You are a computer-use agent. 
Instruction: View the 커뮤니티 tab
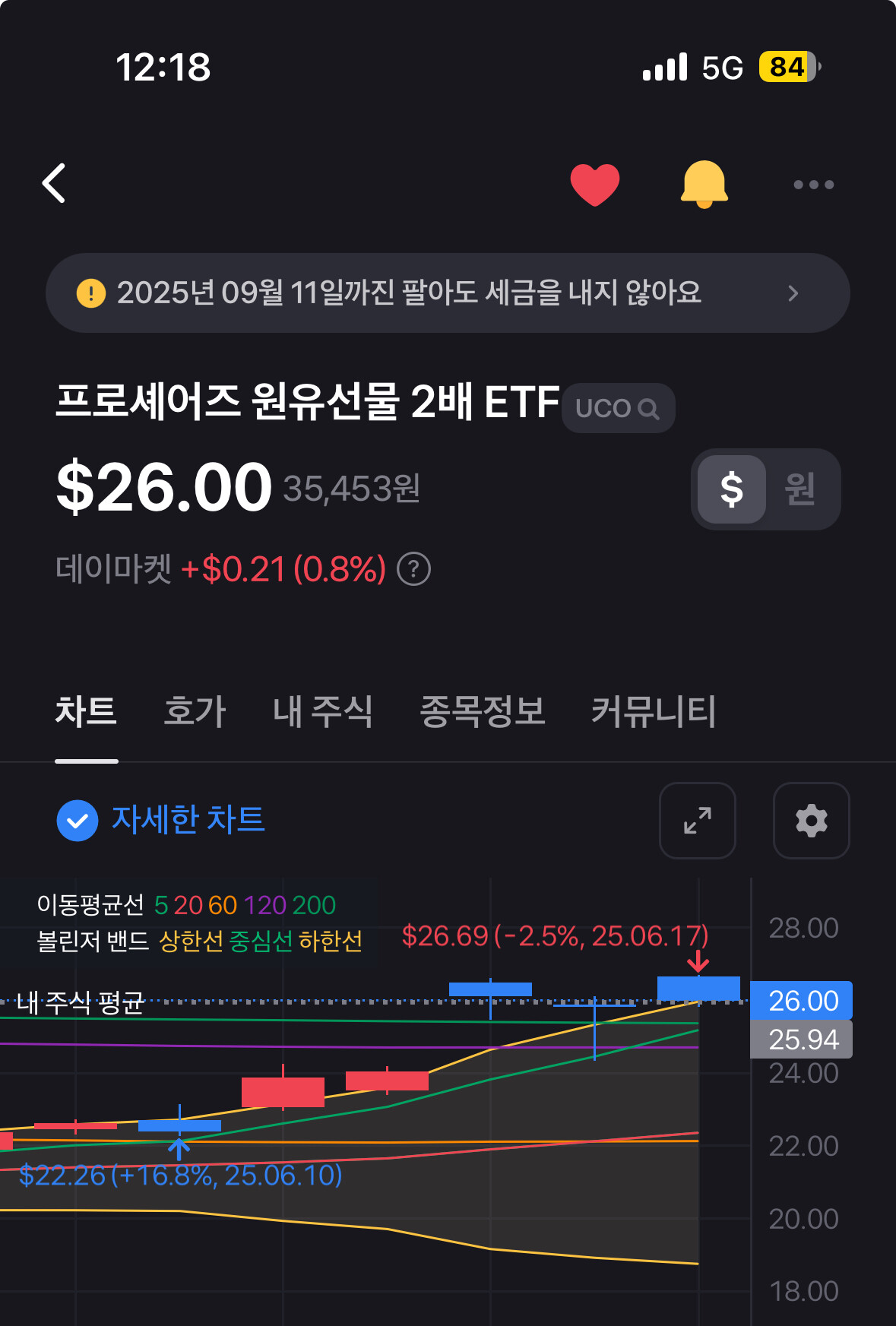[x=654, y=712]
